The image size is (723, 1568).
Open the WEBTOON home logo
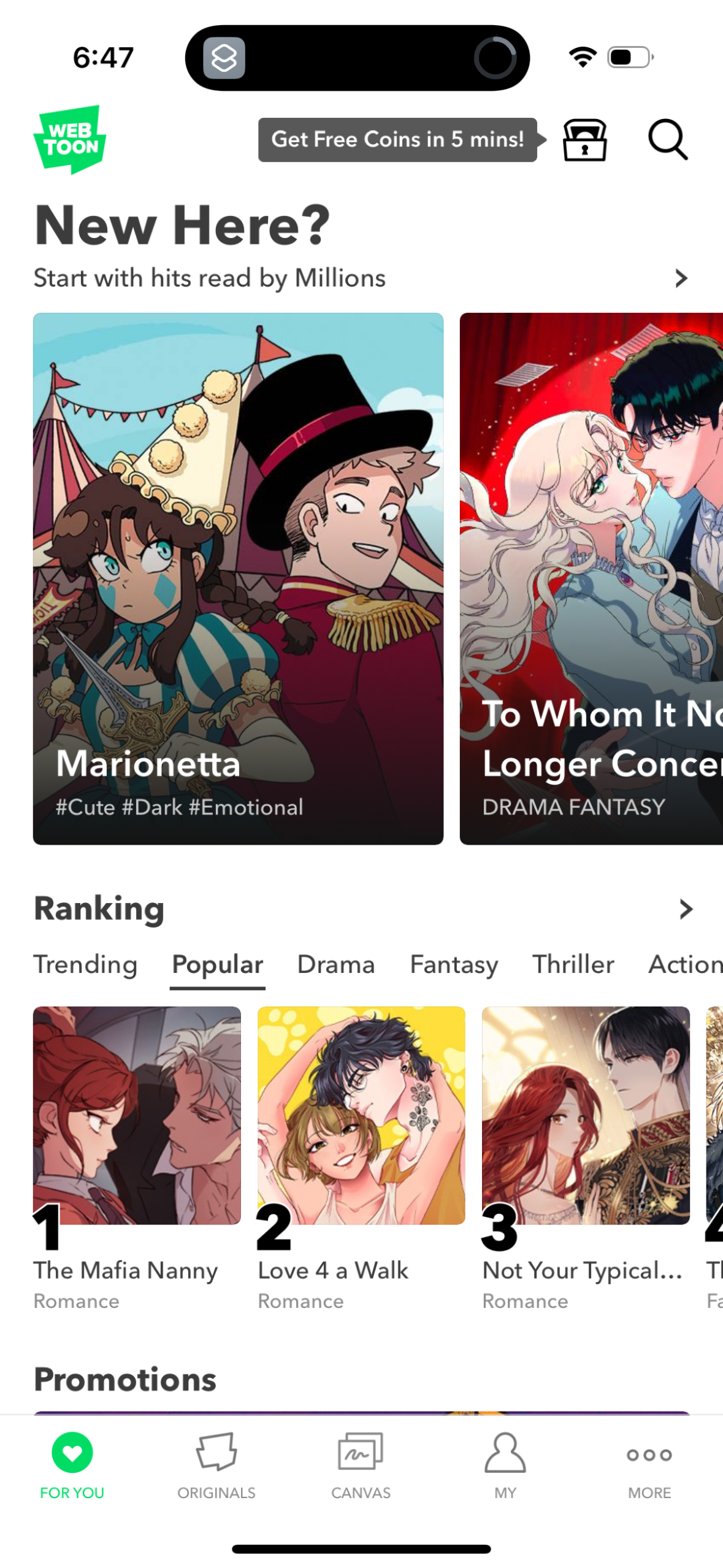point(69,139)
